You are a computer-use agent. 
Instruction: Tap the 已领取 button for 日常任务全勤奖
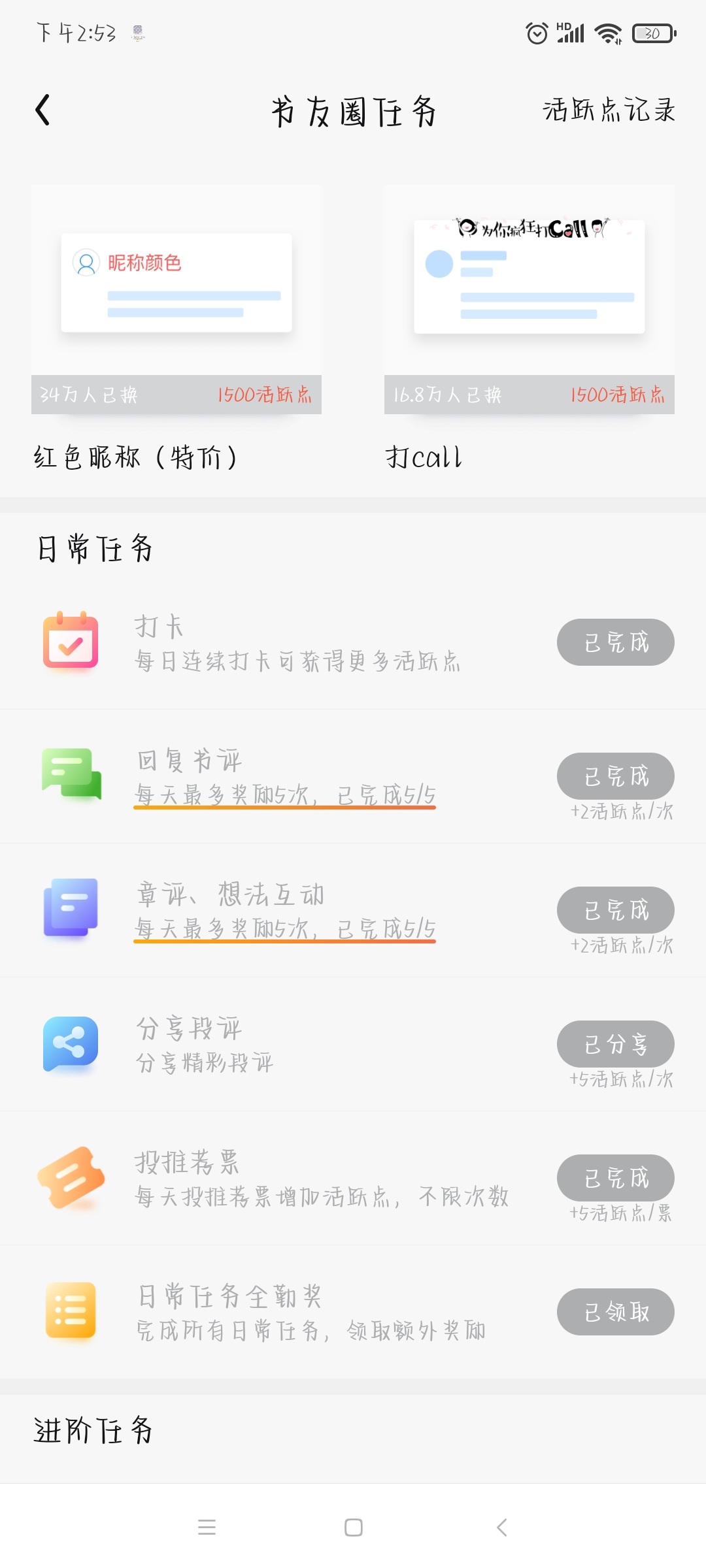click(616, 1312)
